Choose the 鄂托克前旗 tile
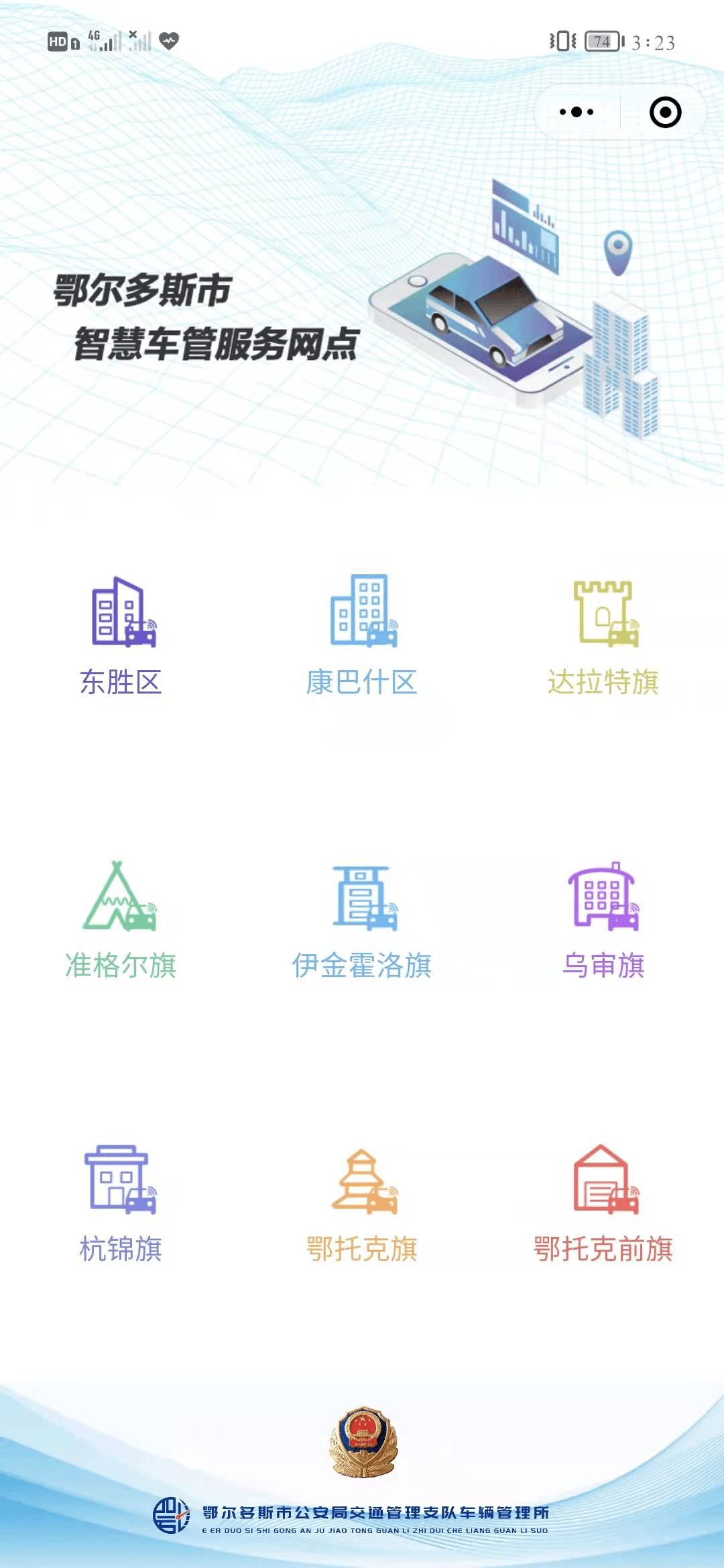 tap(603, 1204)
